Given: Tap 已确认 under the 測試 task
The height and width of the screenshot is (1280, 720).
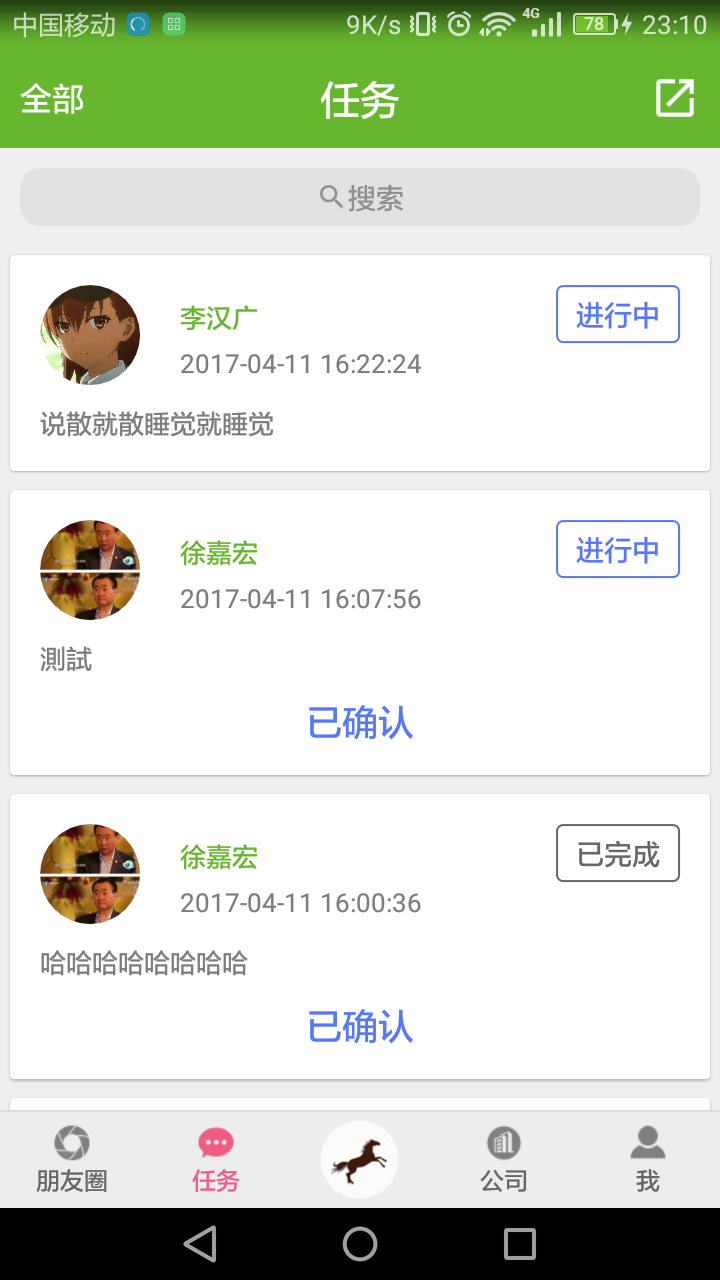Looking at the screenshot, I should 360,723.
